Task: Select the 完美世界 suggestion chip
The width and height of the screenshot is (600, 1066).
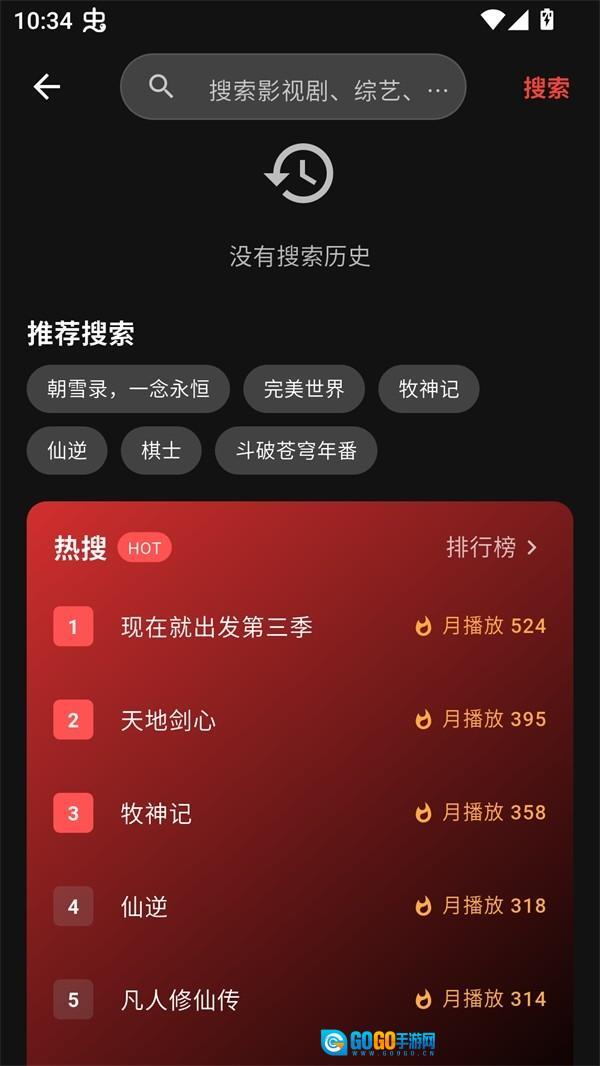Action: [304, 389]
